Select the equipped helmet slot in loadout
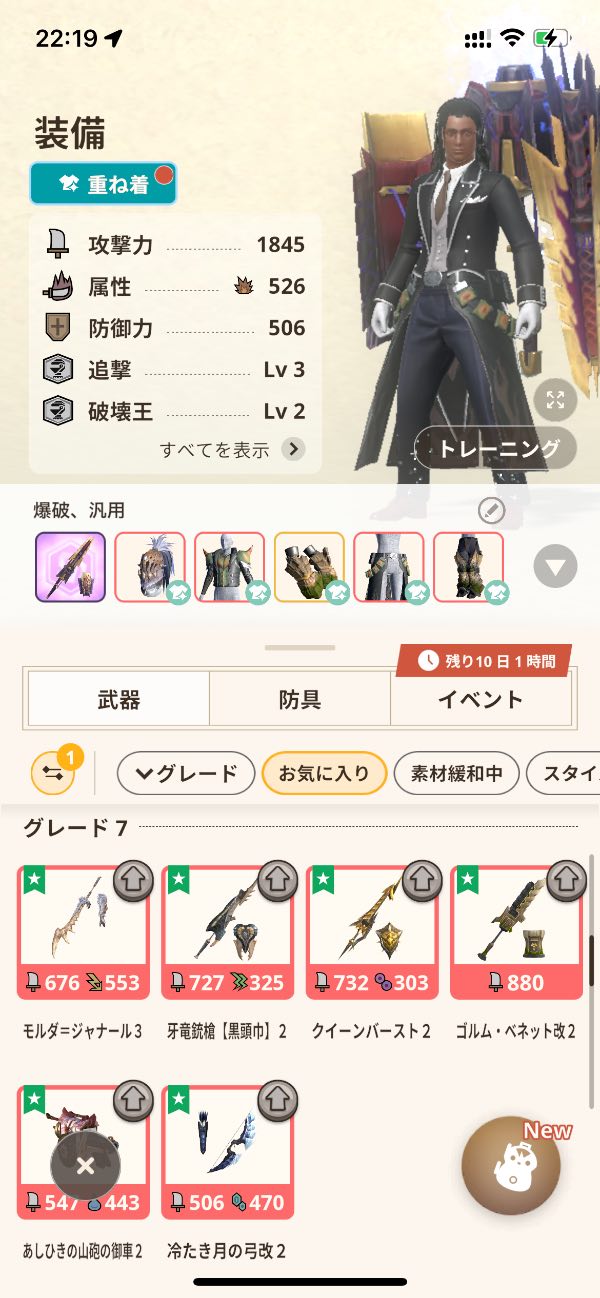The width and height of the screenshot is (600, 1298). tap(150, 567)
